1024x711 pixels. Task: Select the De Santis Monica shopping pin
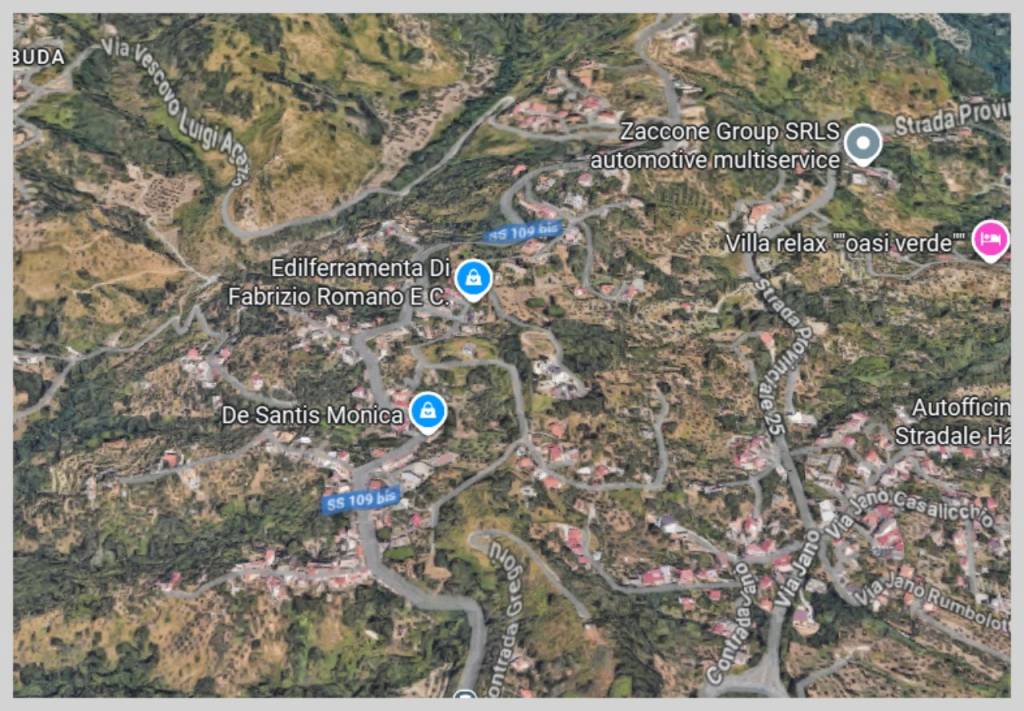[x=428, y=411]
